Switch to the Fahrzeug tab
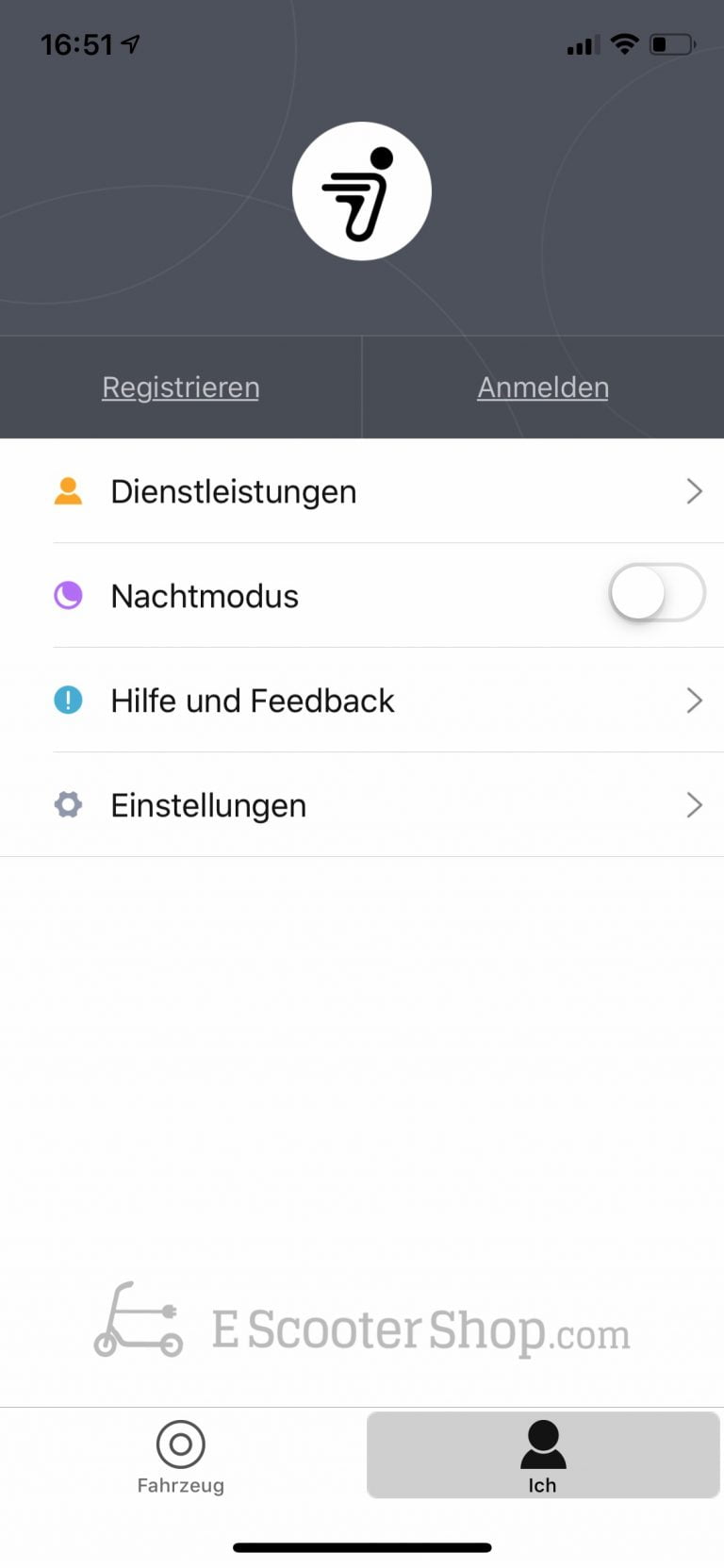724x1568 pixels. click(180, 1455)
